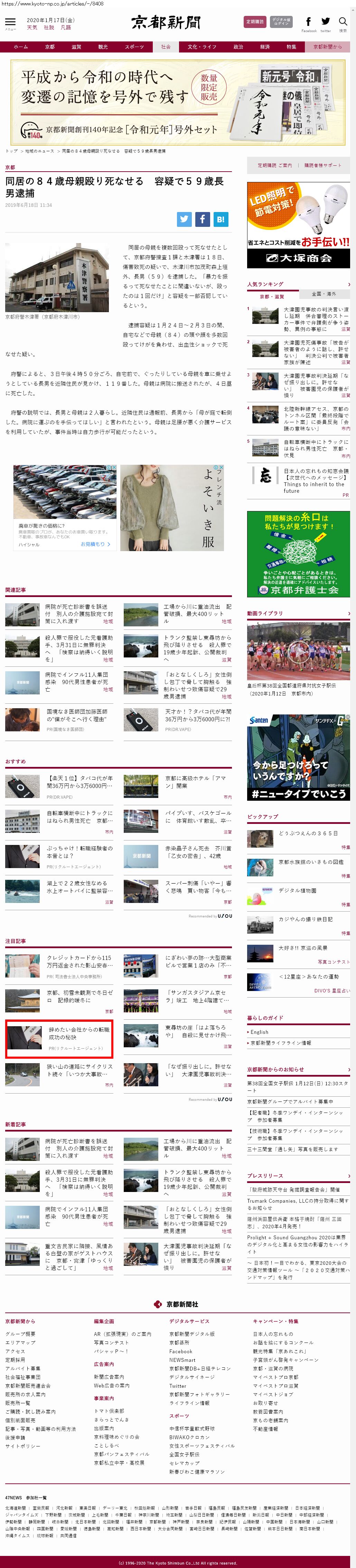
Task: Open the デジタル版ログイン login button
Action: tap(281, 22)
